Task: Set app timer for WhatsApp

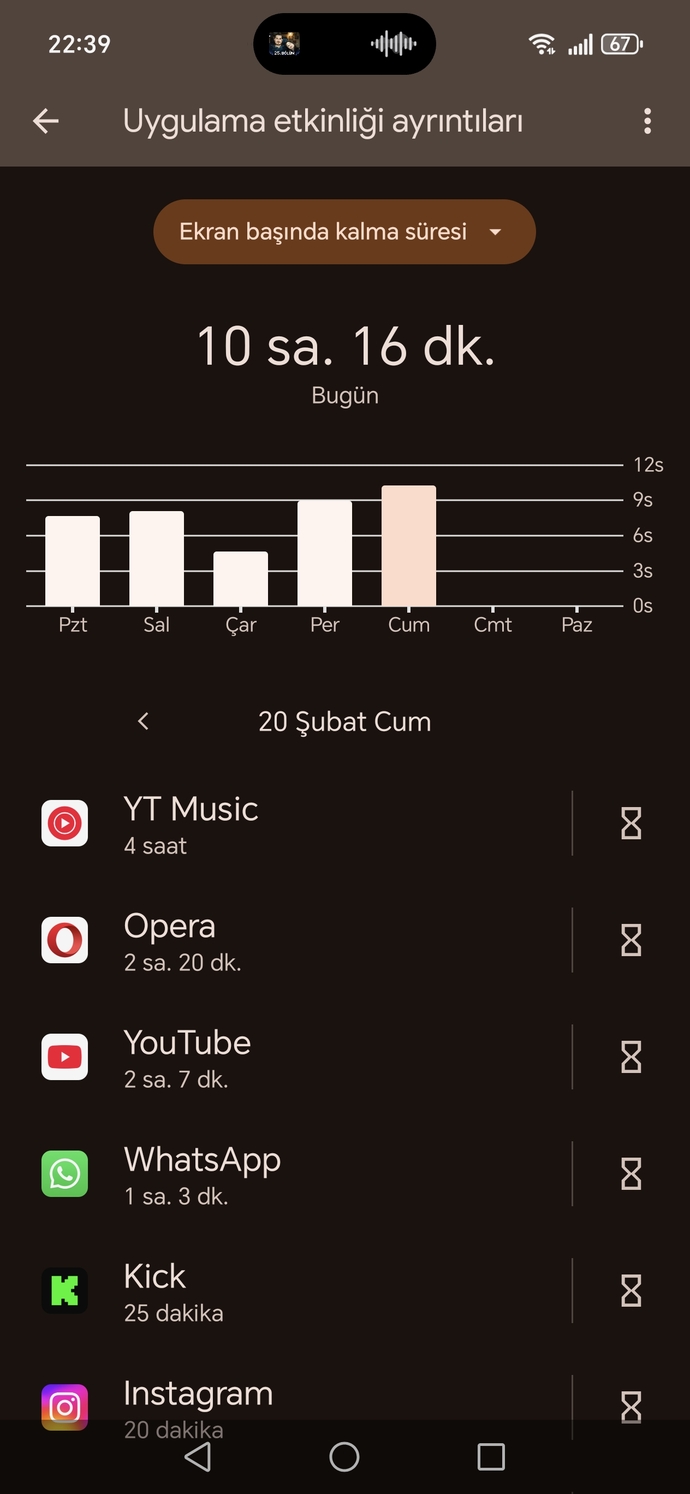Action: coord(631,1174)
